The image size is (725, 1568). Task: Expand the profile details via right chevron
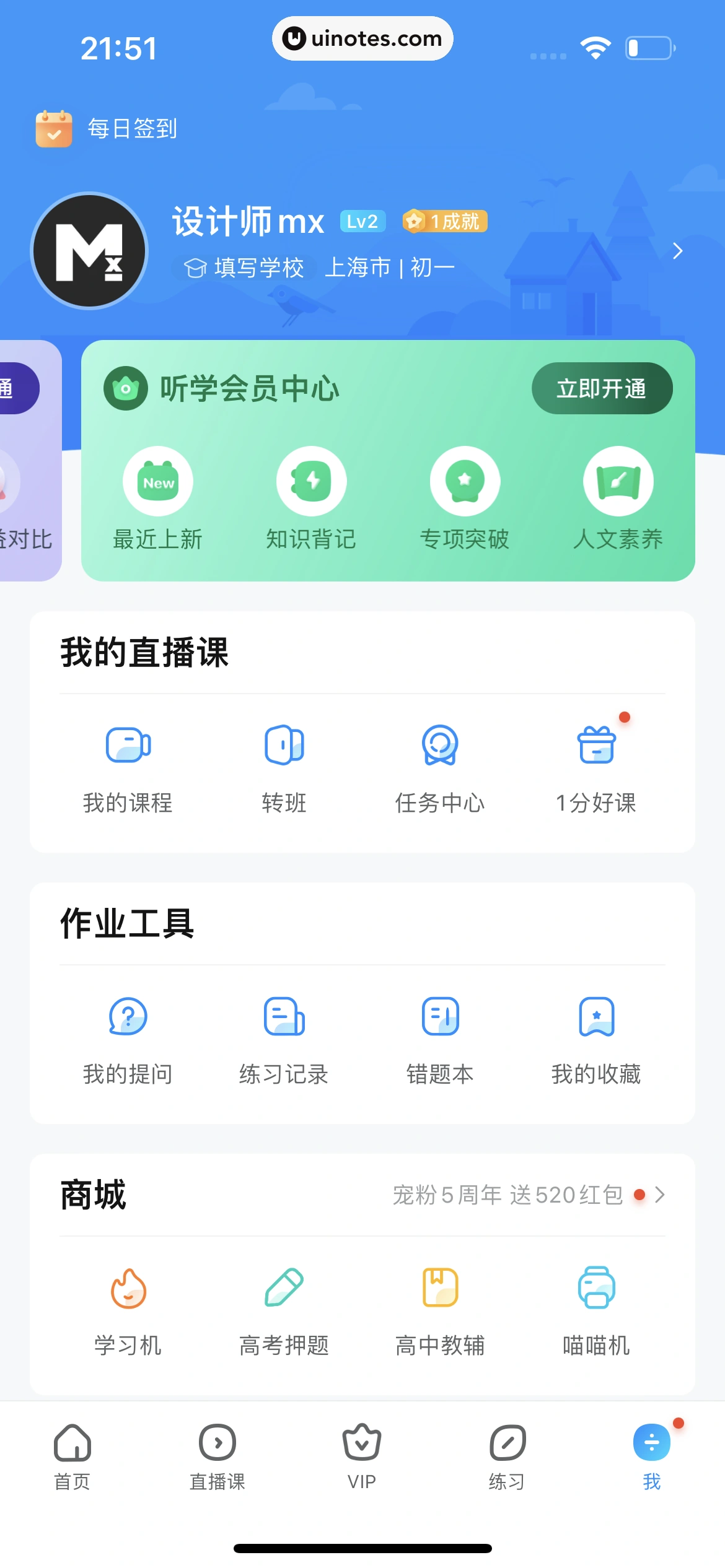click(677, 251)
